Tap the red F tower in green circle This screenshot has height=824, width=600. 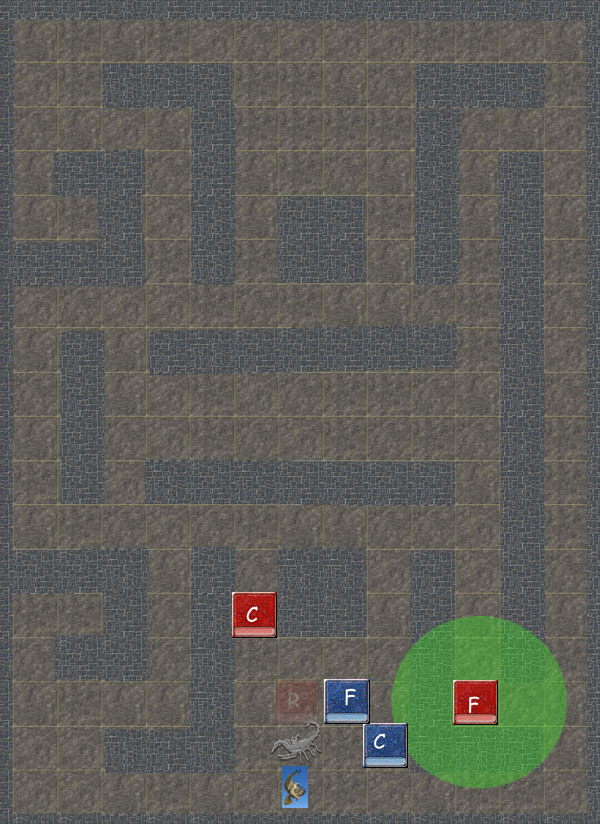475,701
